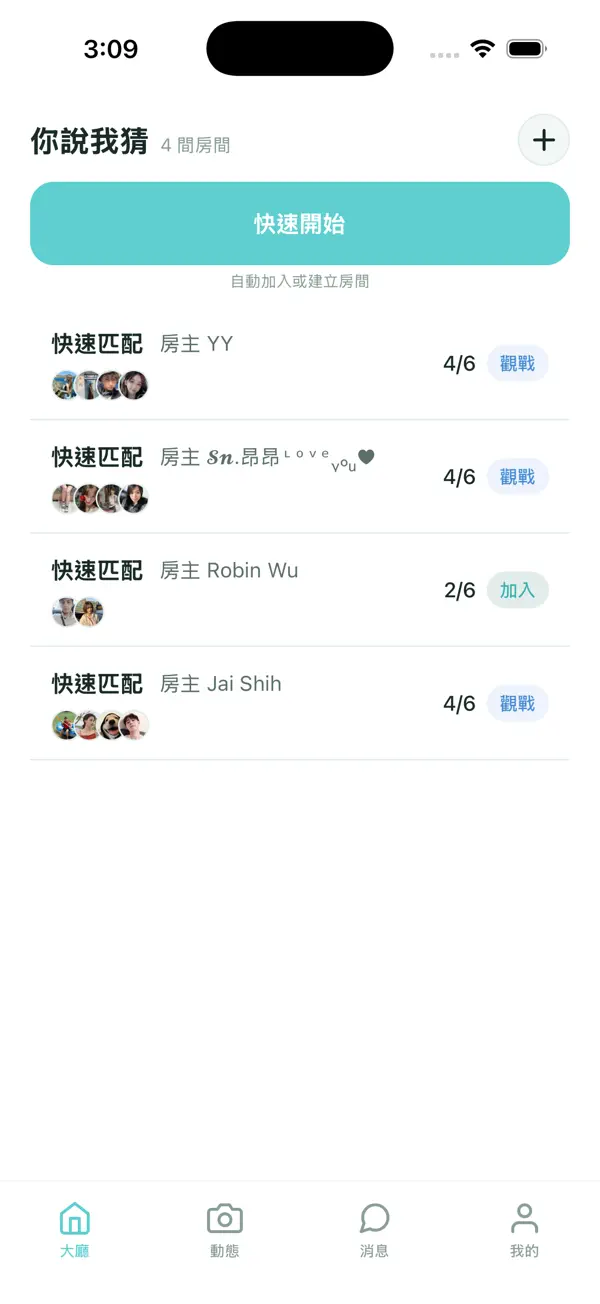
Task: Switch to the 消息 tab
Action: tap(374, 1231)
